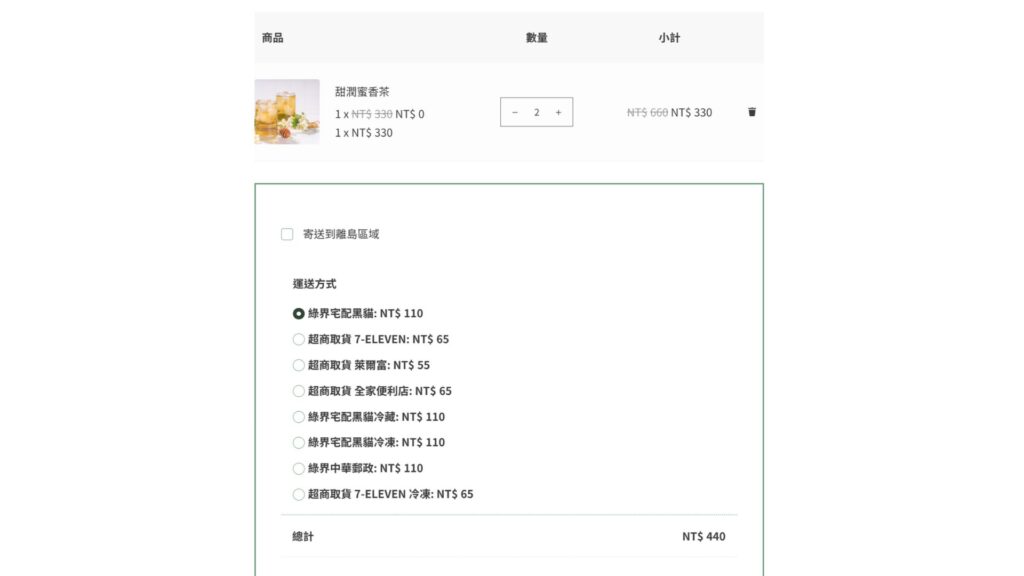Image resolution: width=1024 pixels, height=576 pixels.
Task: Choose 超商取貨 7-ELEVEN NT$ 65 shipping
Action: click(x=299, y=339)
